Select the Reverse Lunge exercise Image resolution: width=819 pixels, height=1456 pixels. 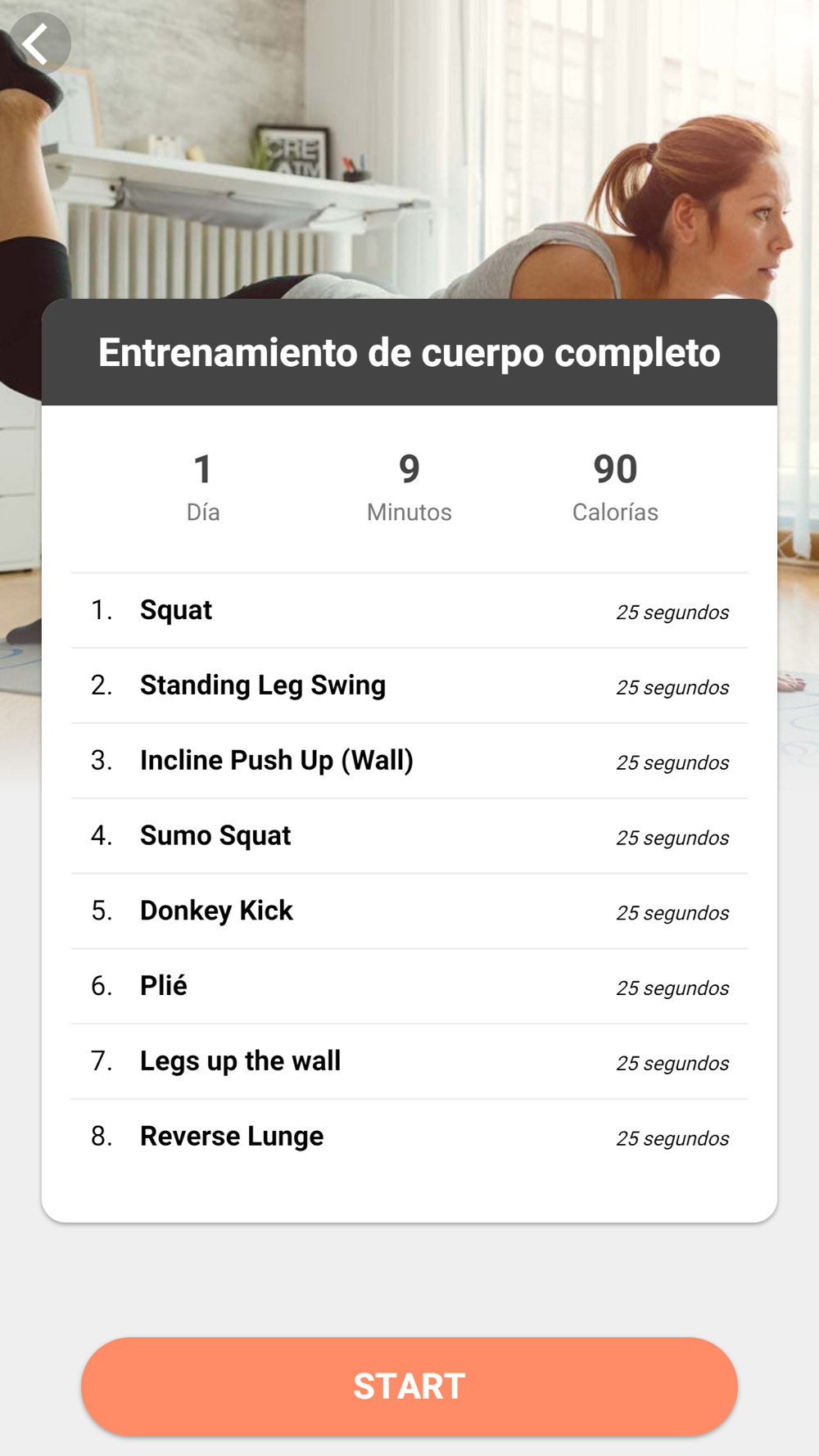(x=409, y=1137)
